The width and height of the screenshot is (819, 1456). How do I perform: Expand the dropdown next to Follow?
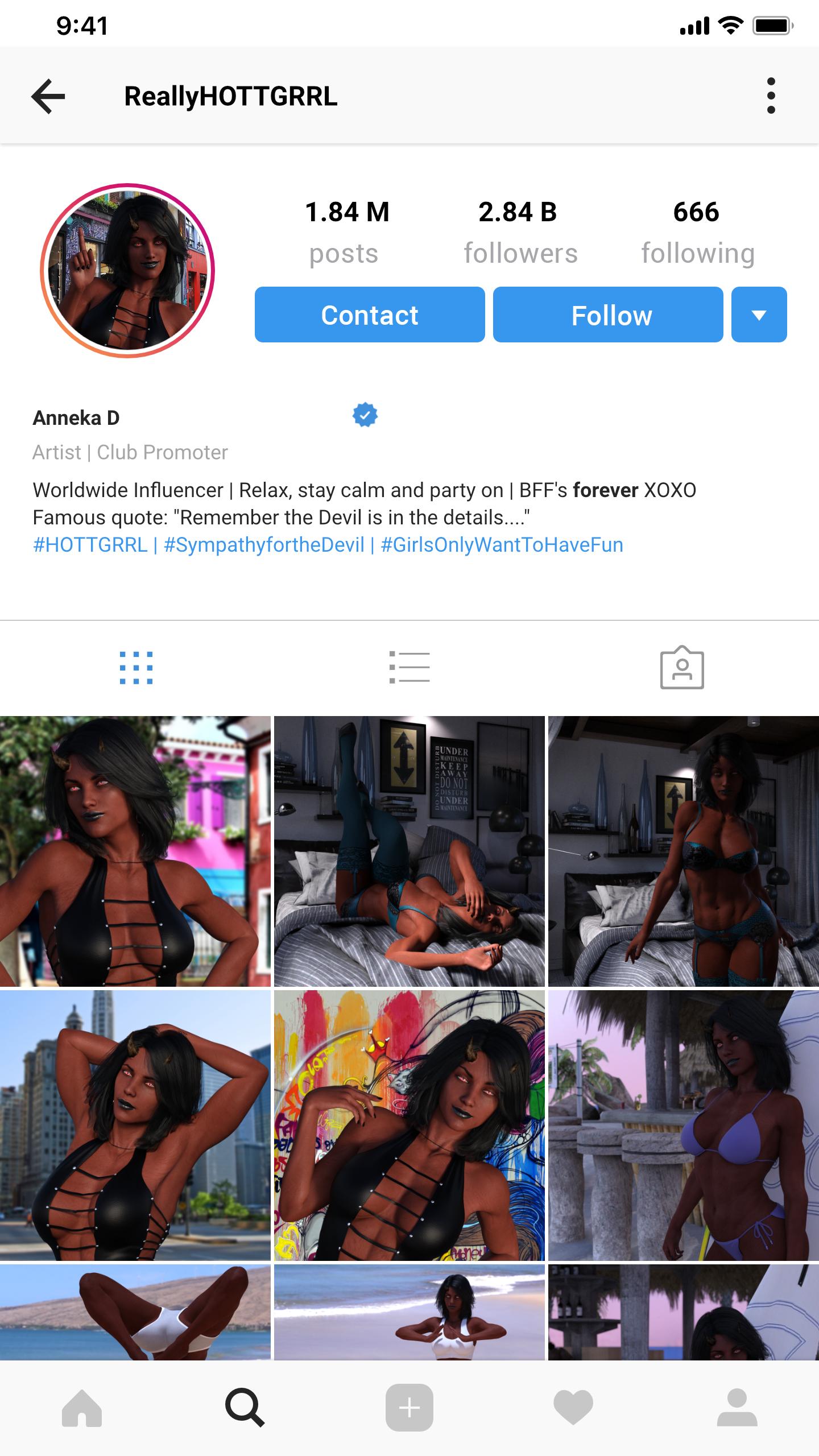pyautogui.click(x=759, y=315)
